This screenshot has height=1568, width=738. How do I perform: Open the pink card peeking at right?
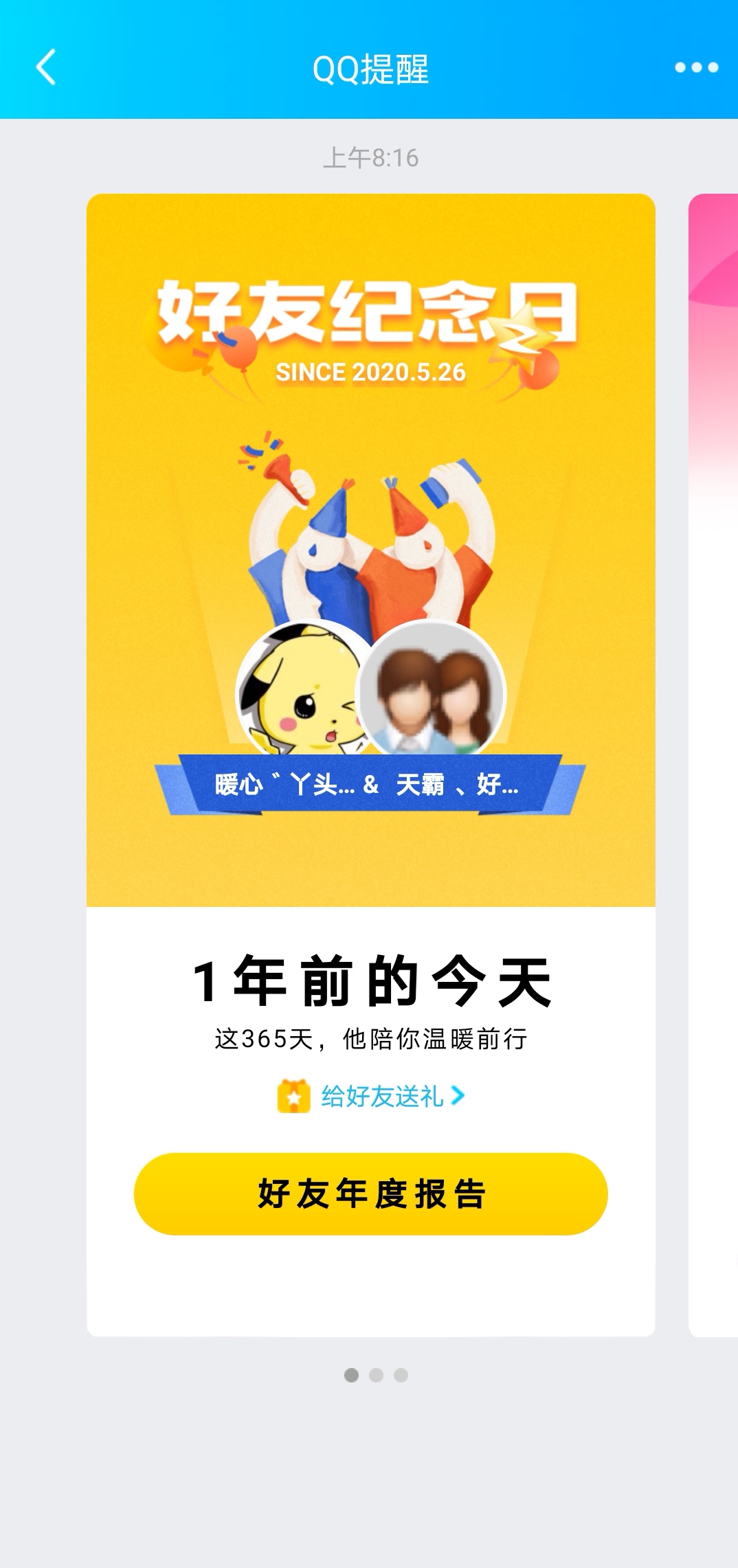point(715,756)
